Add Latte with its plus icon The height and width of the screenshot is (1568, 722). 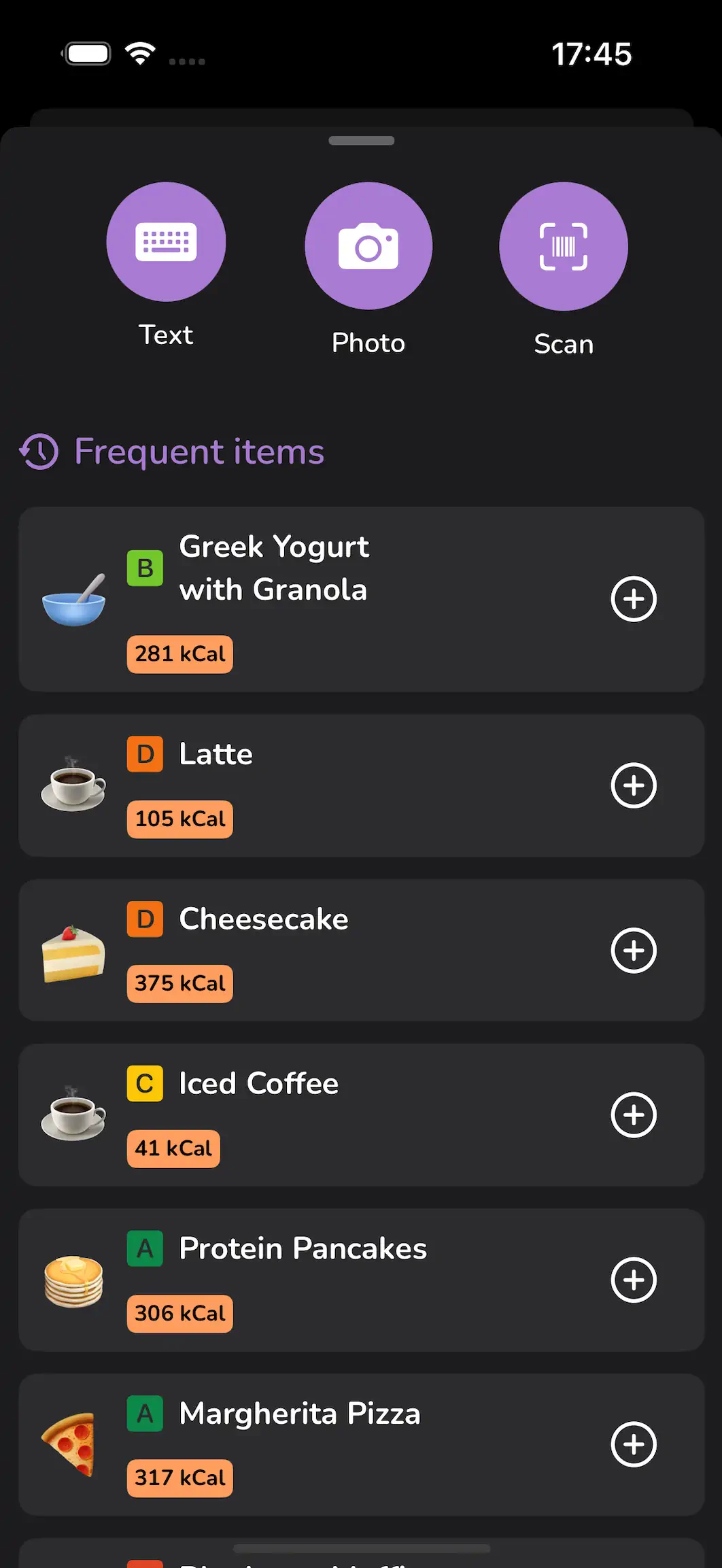pos(634,785)
